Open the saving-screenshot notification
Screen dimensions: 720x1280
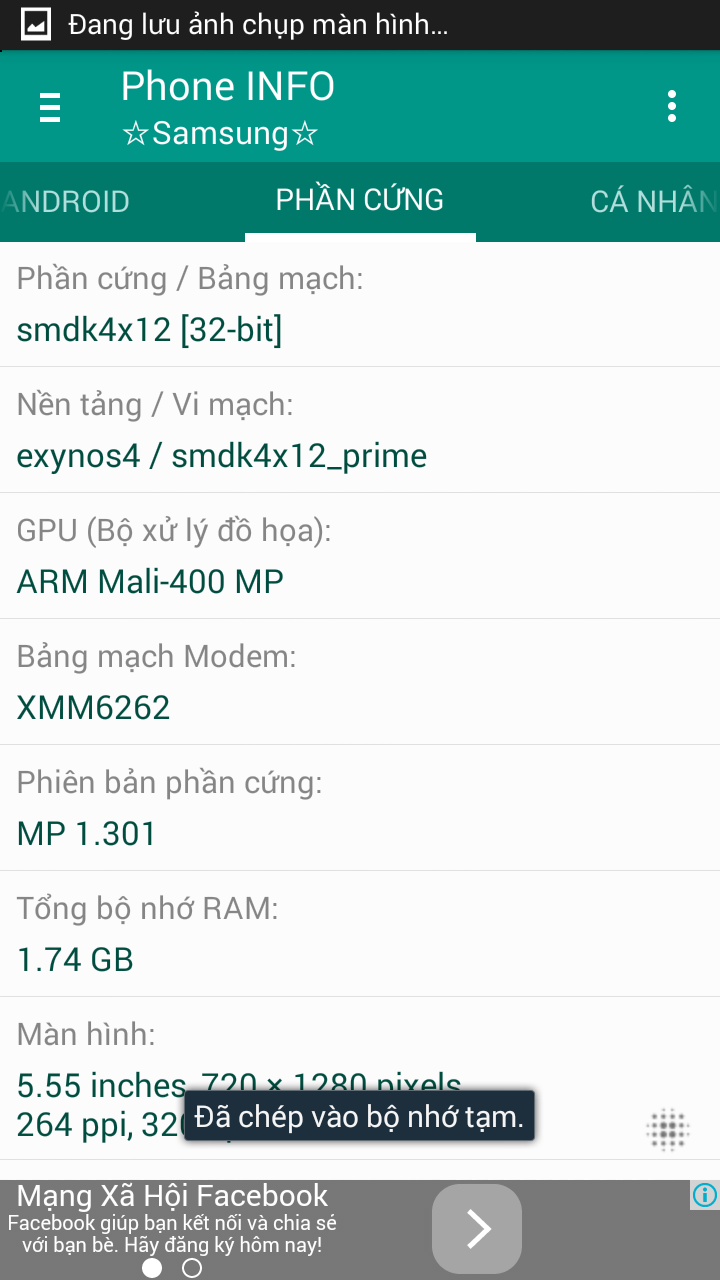(250, 25)
